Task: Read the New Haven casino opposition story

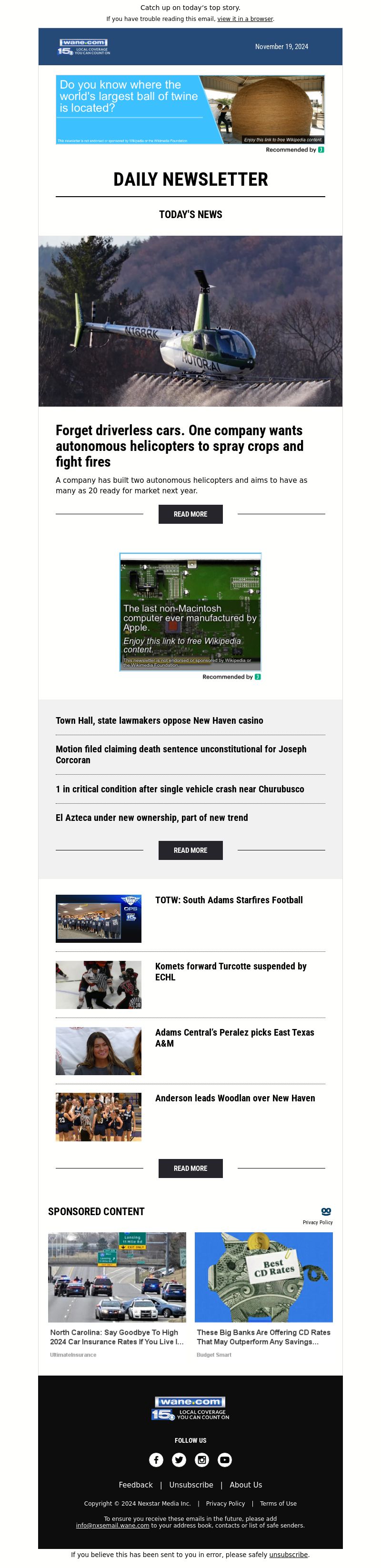Action: click(x=160, y=720)
